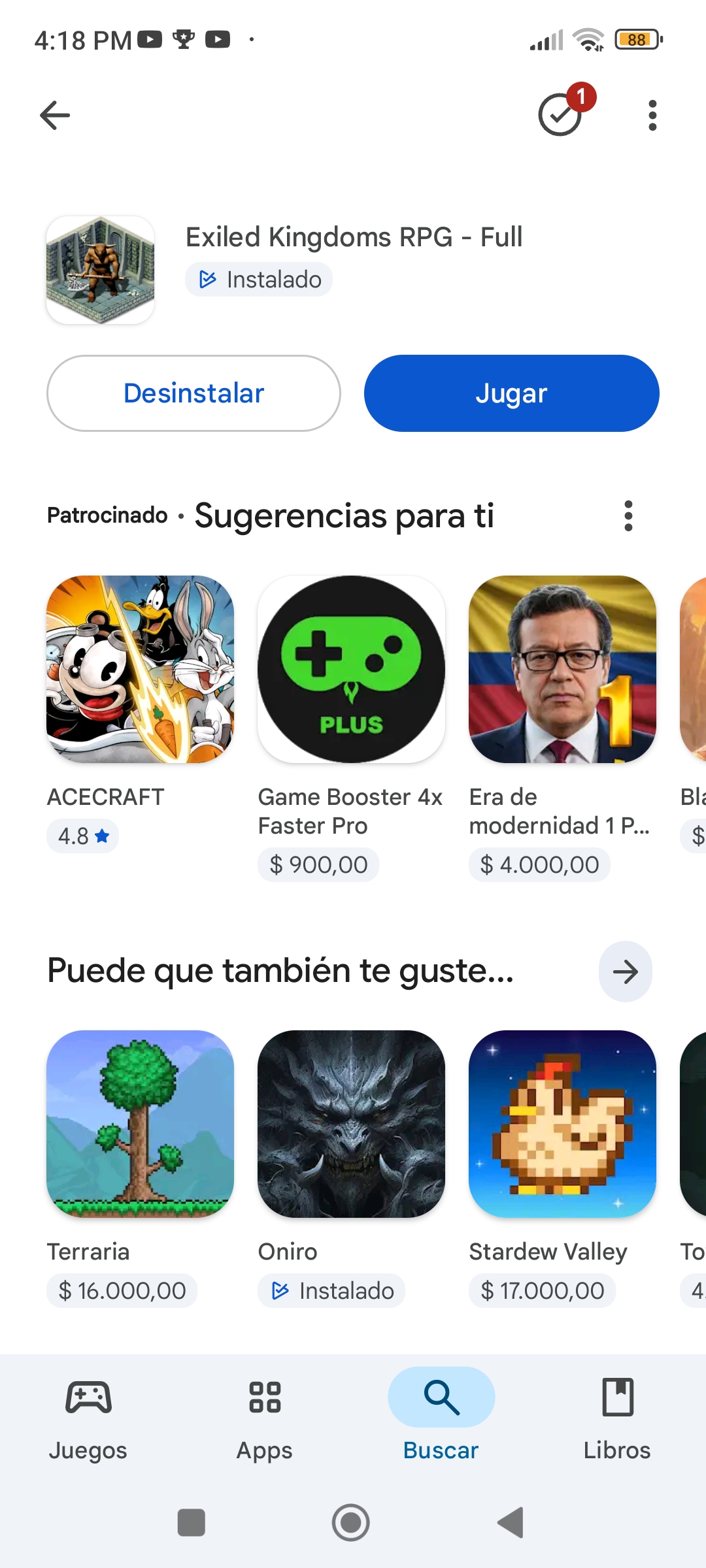This screenshot has width=706, height=1568.
Task: Open options for Sugerencias para ti
Action: (628, 516)
